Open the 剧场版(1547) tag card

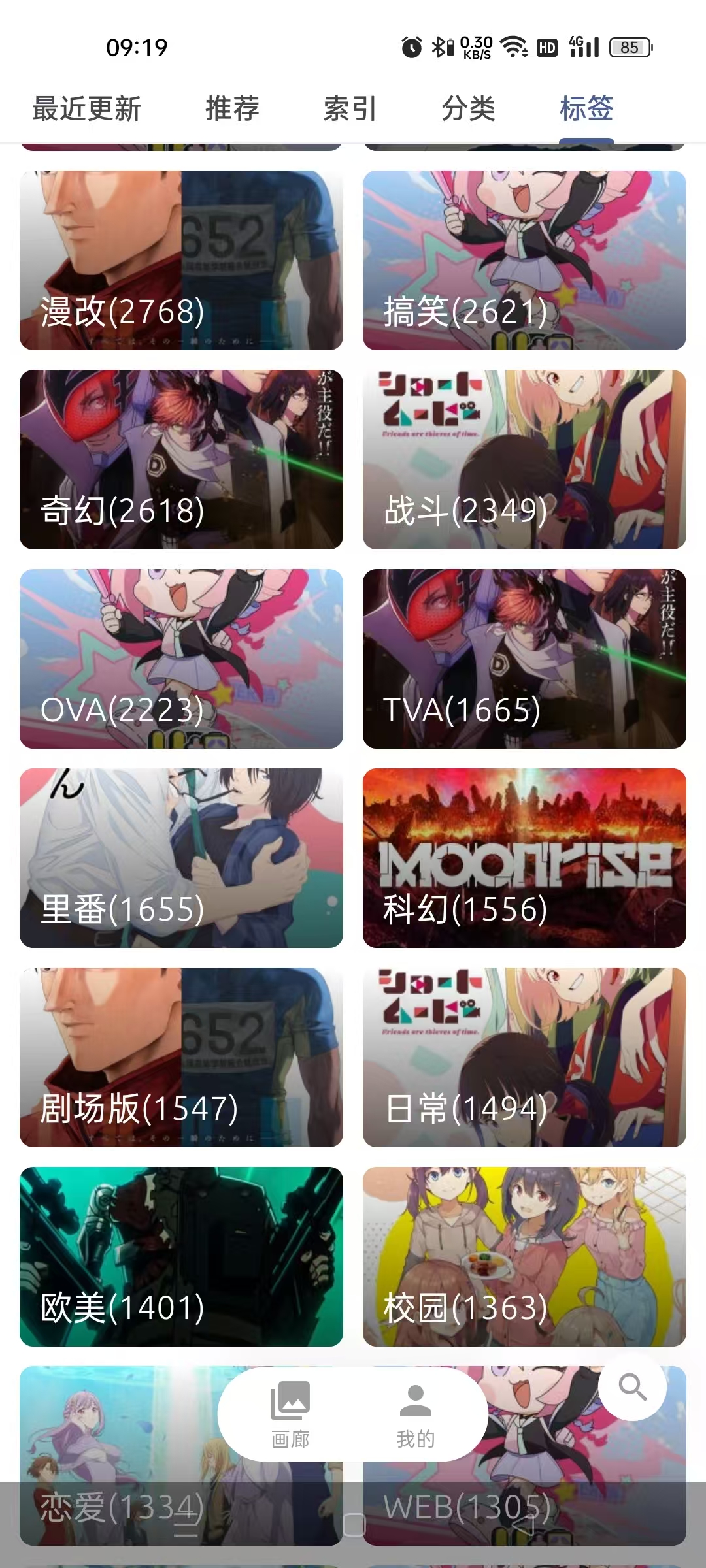(x=181, y=1057)
